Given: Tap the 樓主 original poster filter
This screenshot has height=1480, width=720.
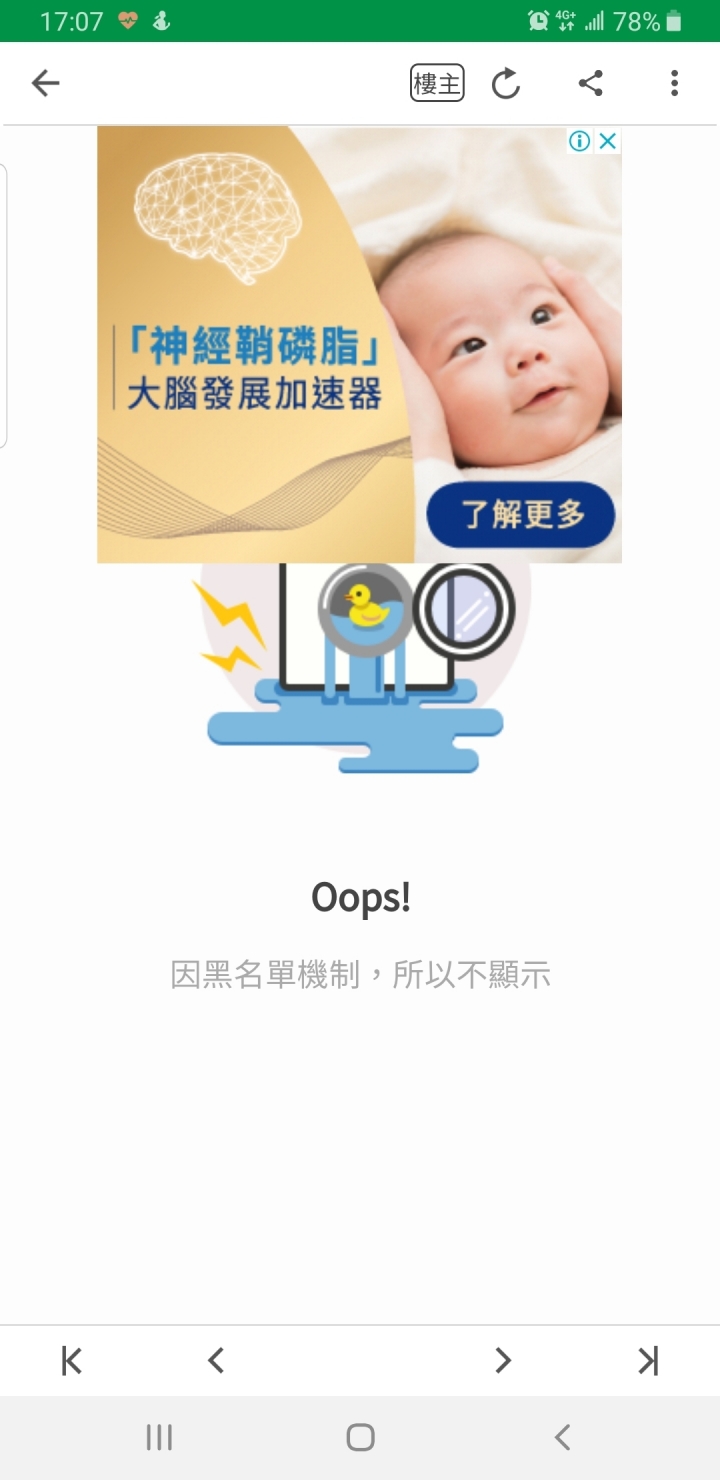Looking at the screenshot, I should click(437, 83).
